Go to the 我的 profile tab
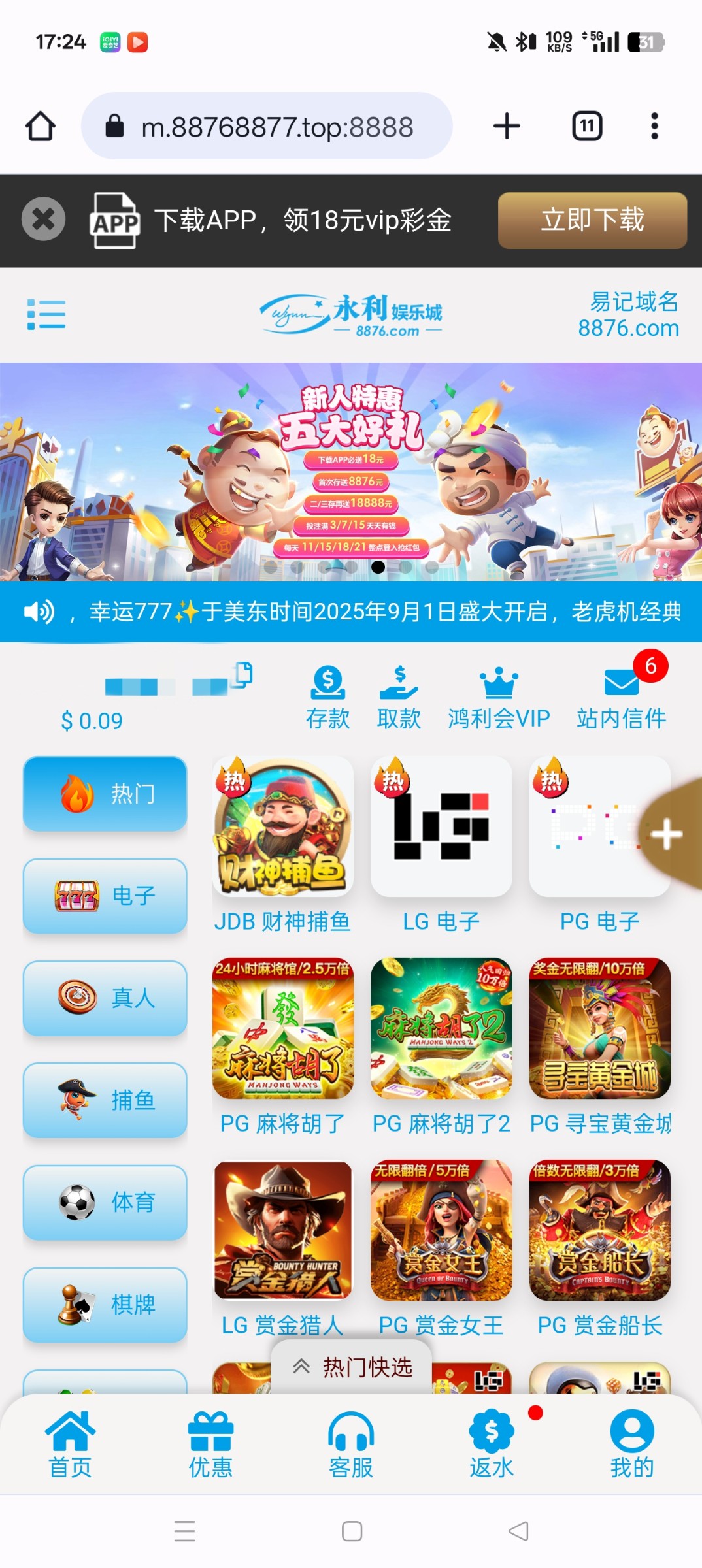The width and height of the screenshot is (702, 1568). click(631, 1444)
